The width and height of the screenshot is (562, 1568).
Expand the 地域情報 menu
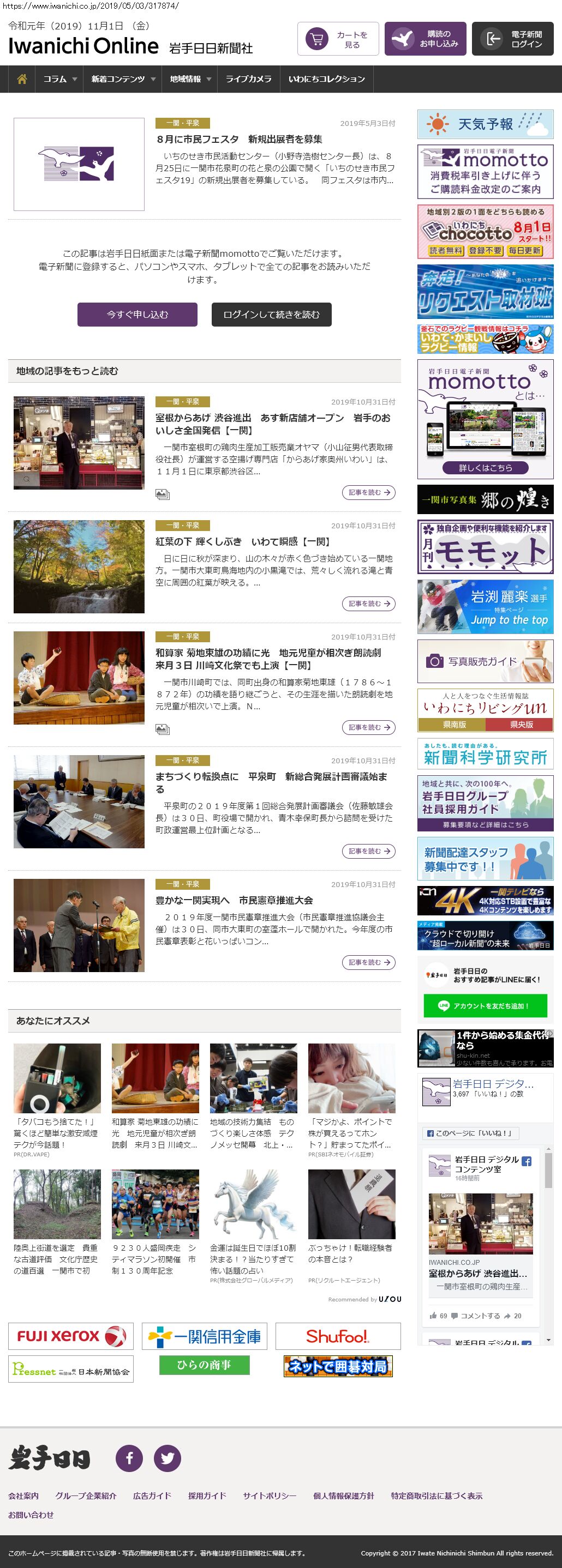tap(190, 79)
